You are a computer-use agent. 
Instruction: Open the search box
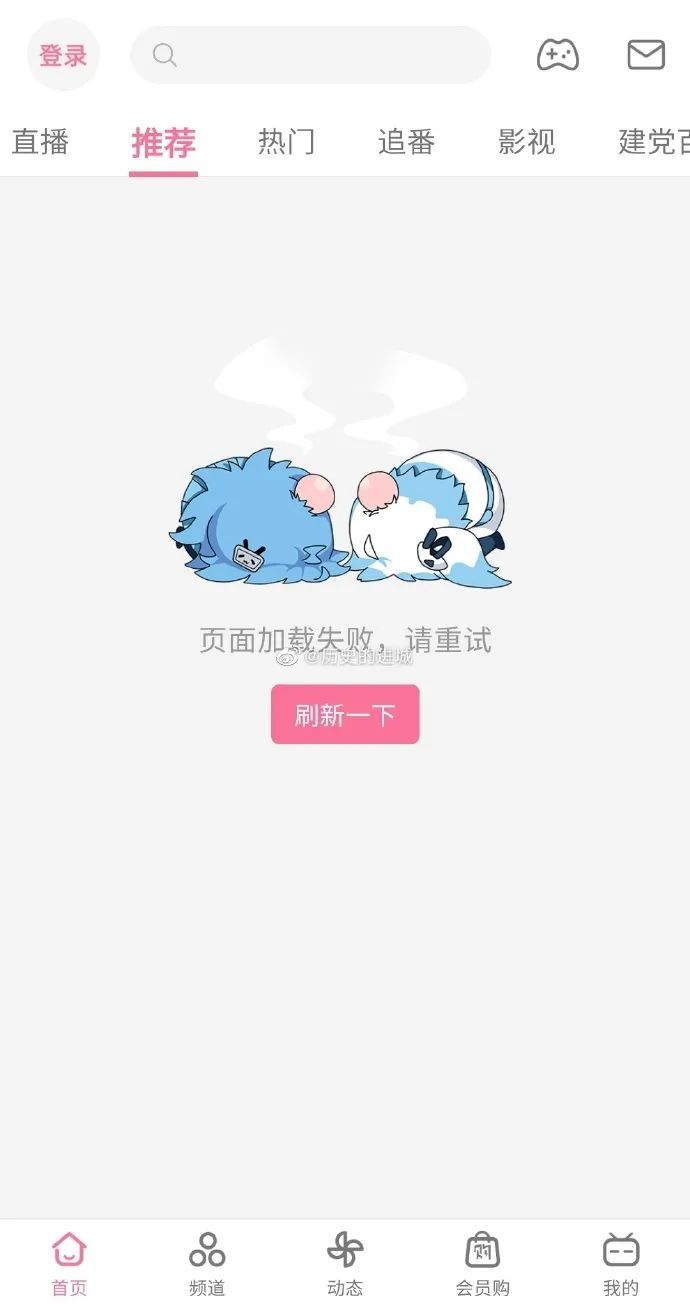tap(310, 55)
